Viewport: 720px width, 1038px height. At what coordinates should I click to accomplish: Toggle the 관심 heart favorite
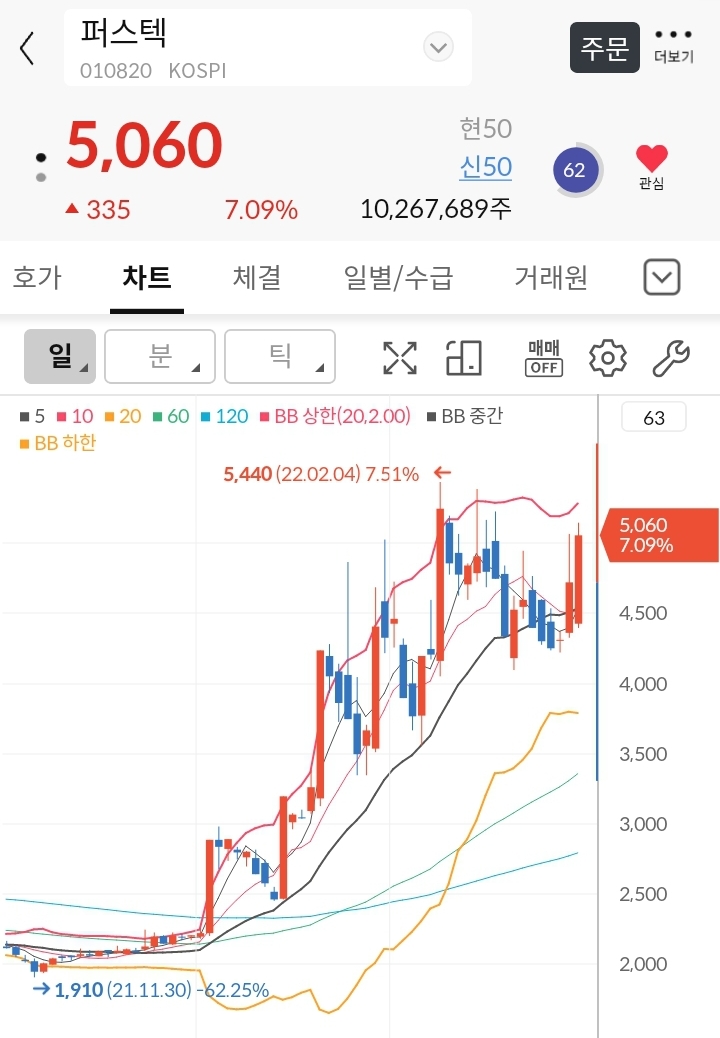point(651,166)
